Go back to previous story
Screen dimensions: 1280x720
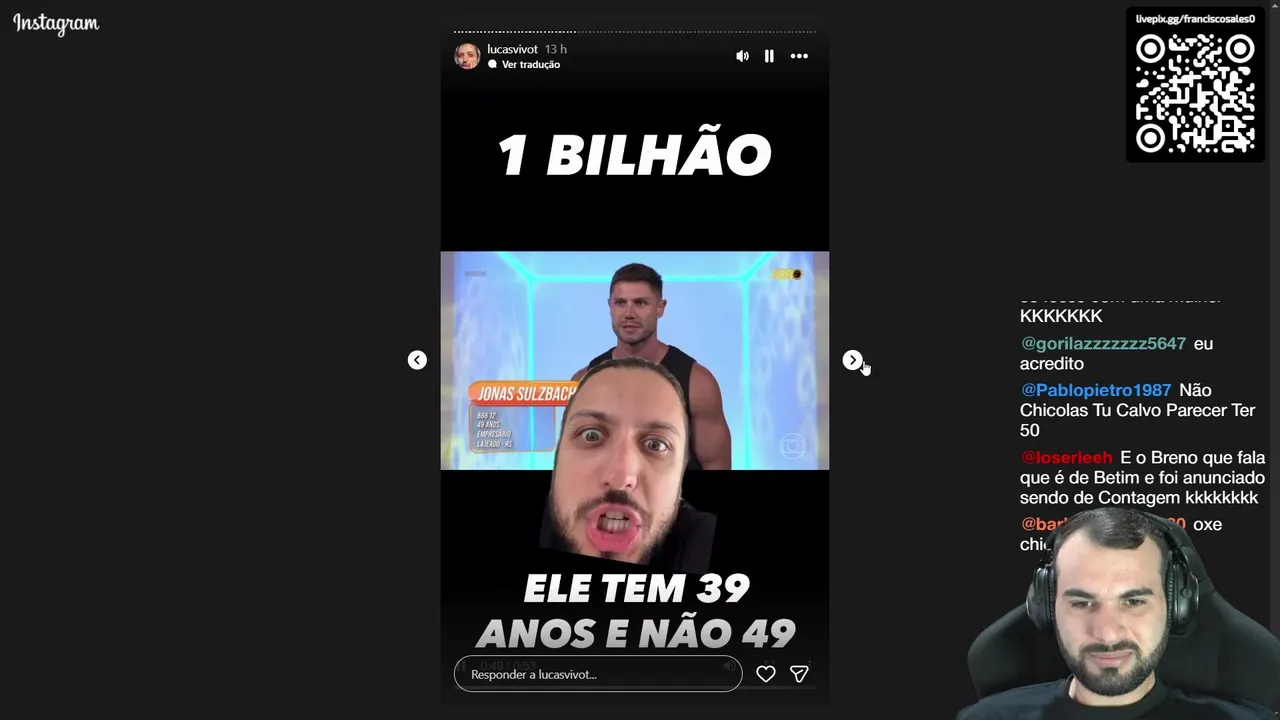[417, 360]
